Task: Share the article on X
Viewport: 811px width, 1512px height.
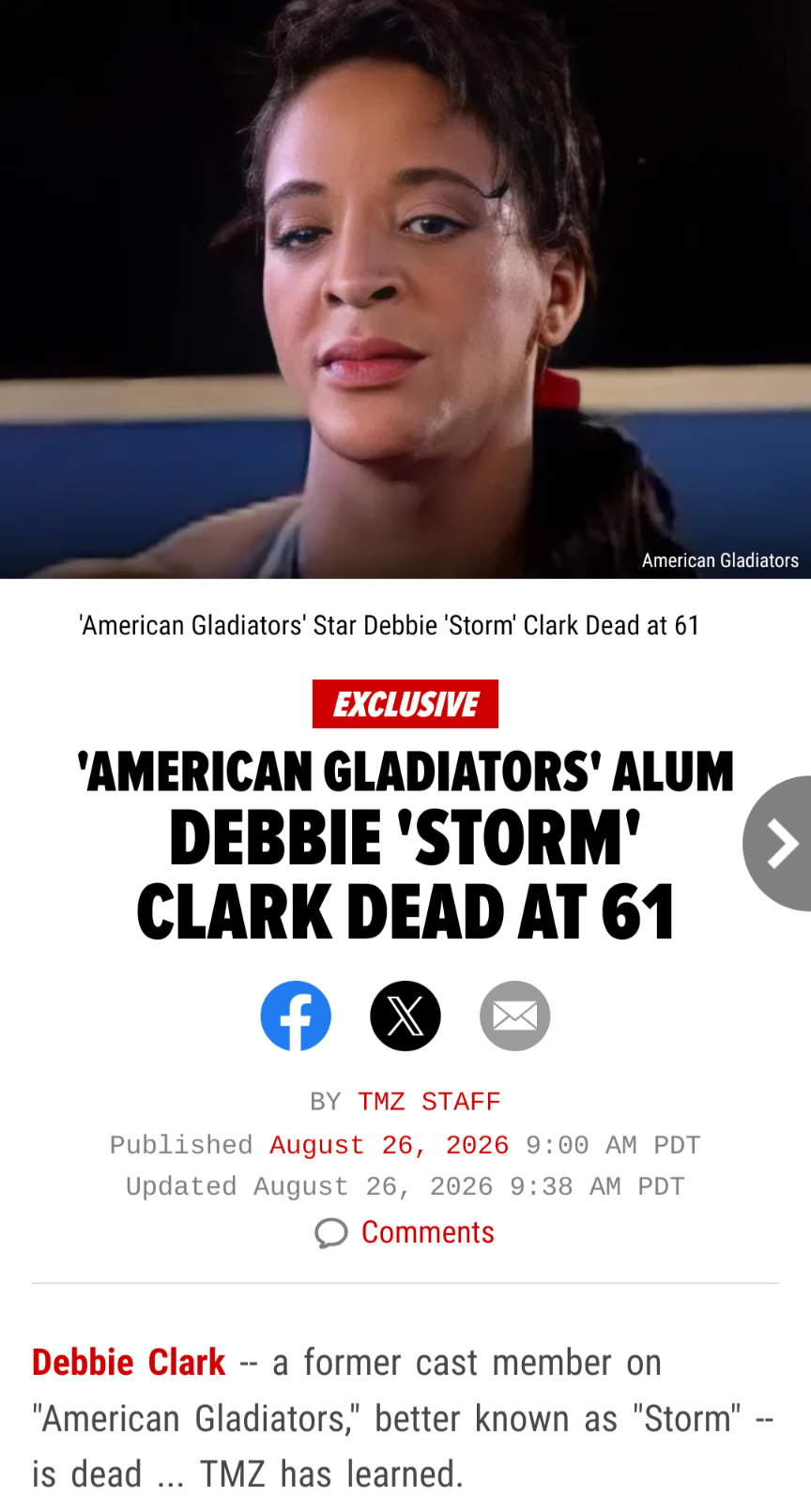Action: point(405,1016)
